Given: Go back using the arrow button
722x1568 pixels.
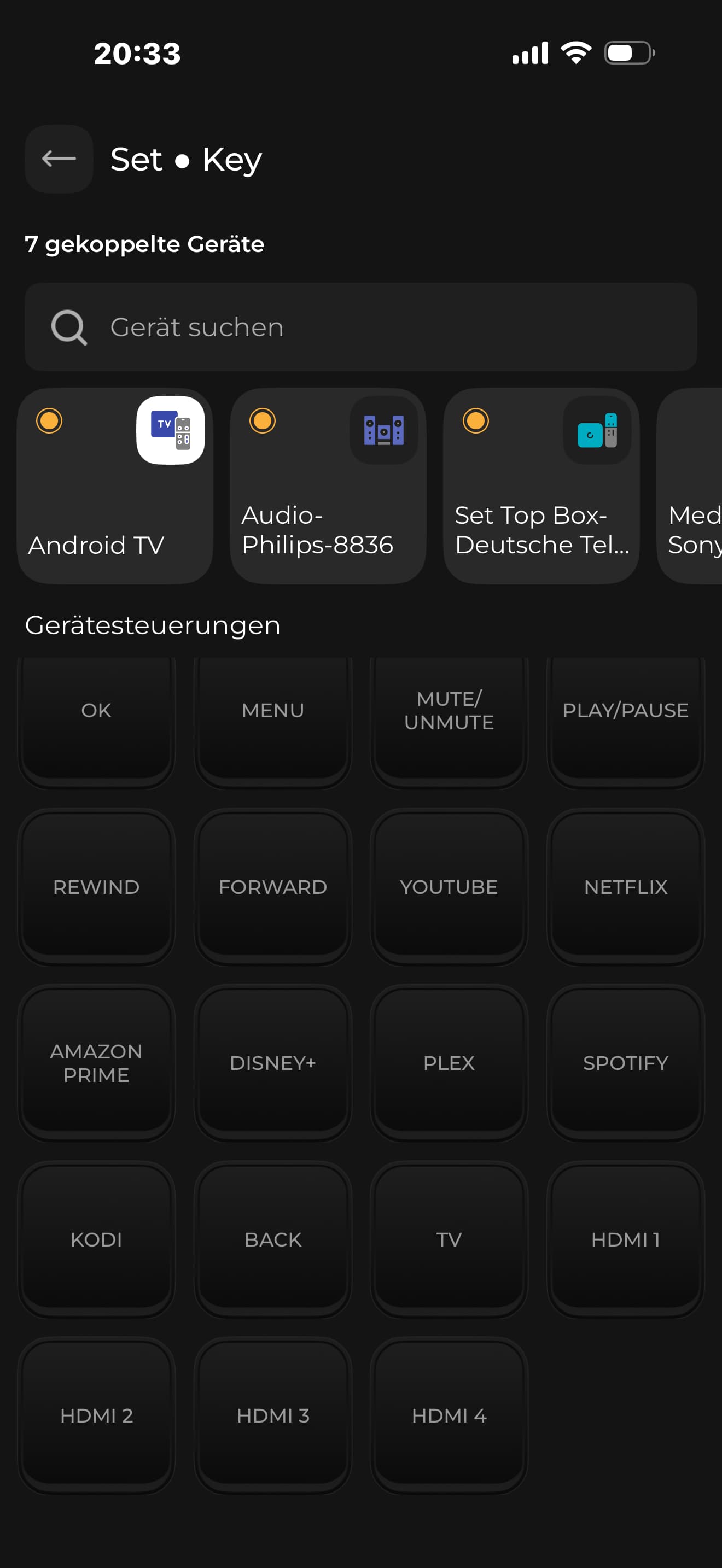Looking at the screenshot, I should (x=59, y=159).
